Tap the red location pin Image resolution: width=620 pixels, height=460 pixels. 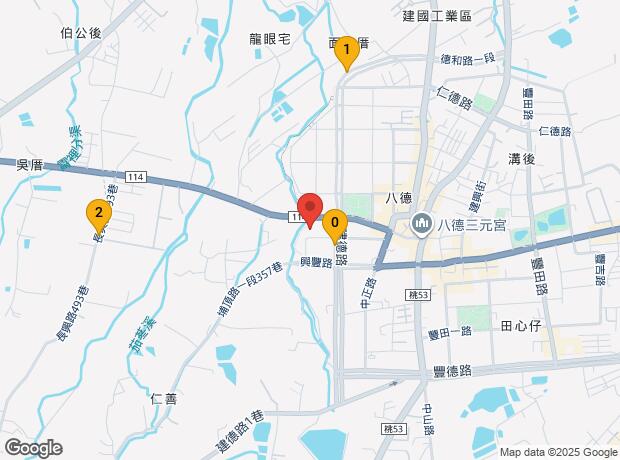310,209
